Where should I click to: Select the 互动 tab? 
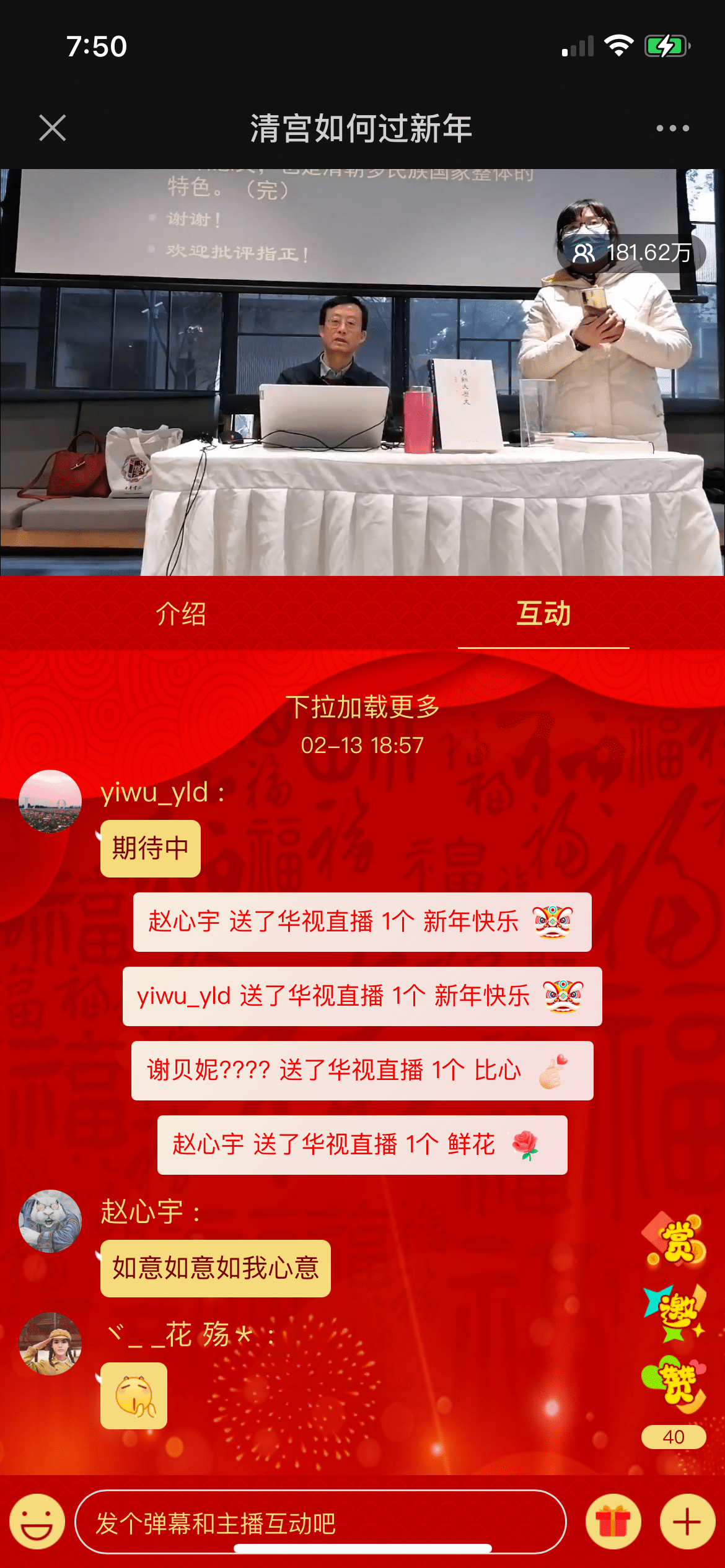pyautogui.click(x=543, y=614)
